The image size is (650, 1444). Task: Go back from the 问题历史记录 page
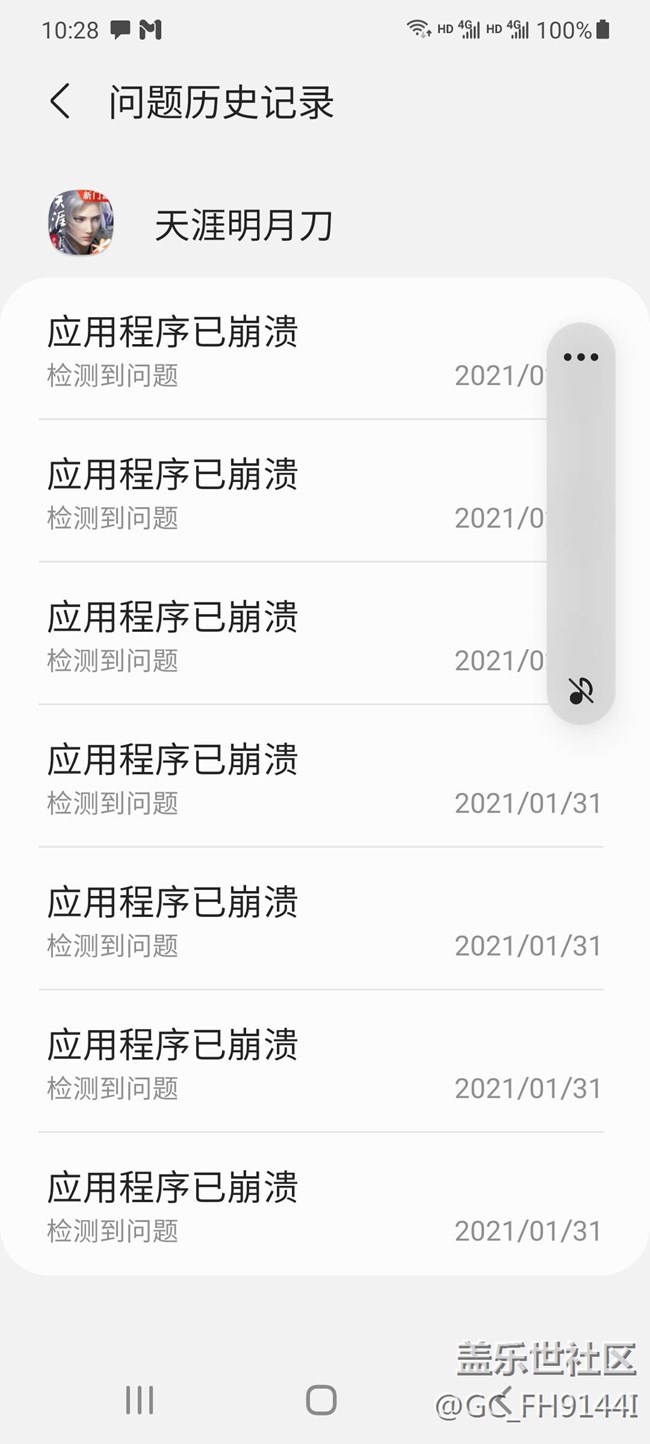(60, 102)
